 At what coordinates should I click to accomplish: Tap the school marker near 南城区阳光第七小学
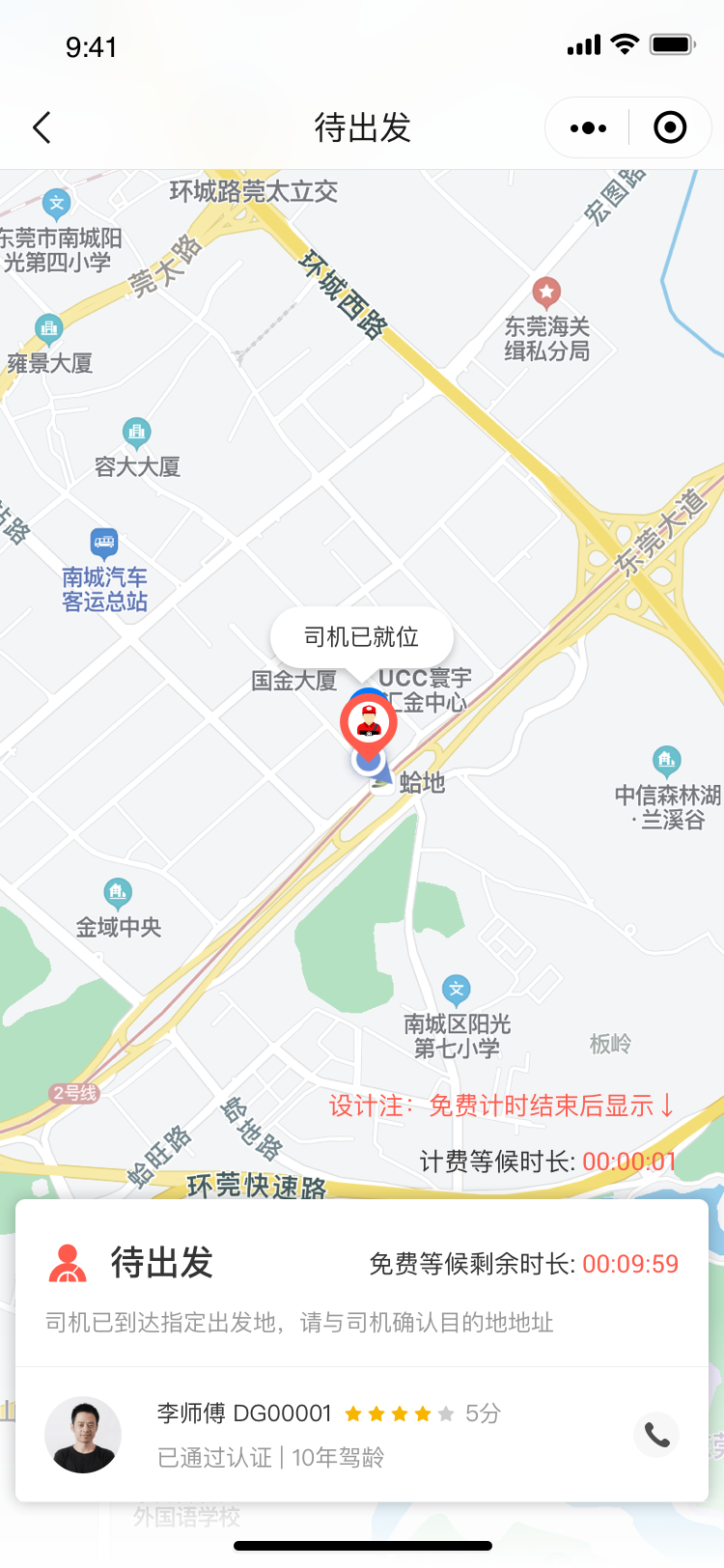(455, 989)
